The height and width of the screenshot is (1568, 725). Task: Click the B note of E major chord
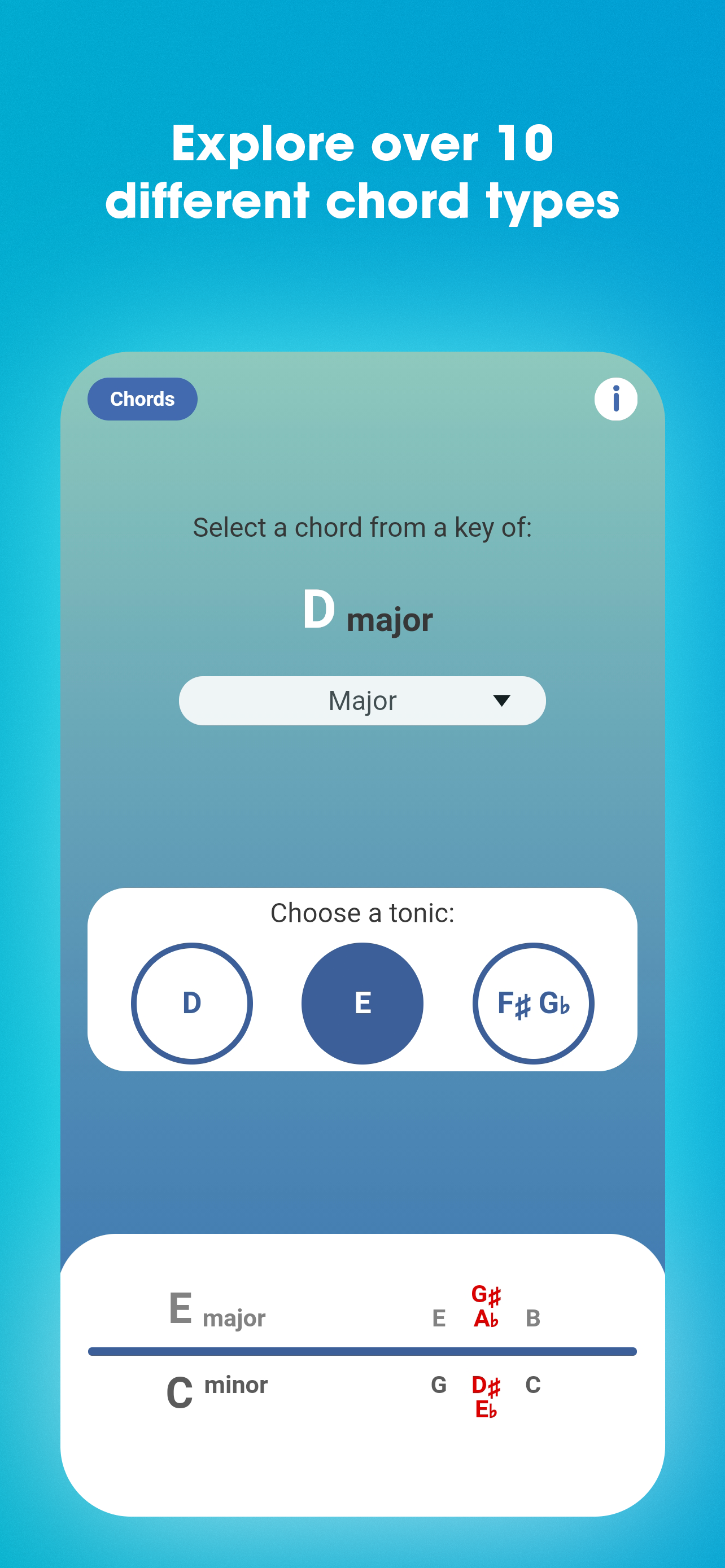(x=534, y=1318)
